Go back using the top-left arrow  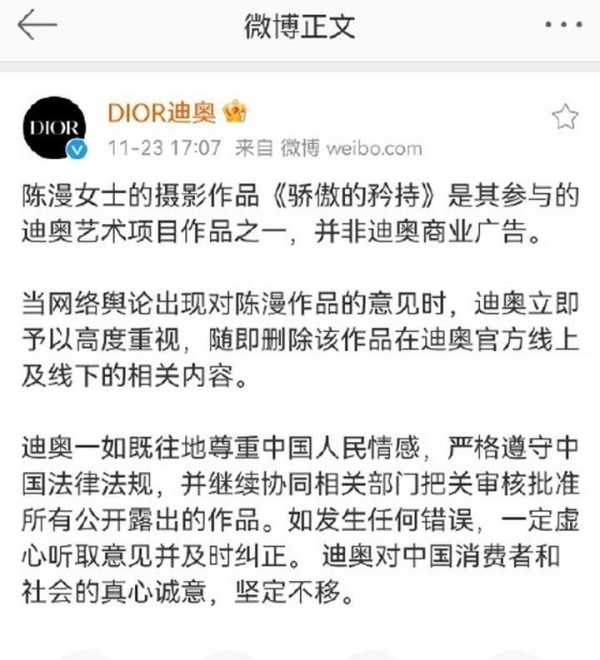click(36, 26)
